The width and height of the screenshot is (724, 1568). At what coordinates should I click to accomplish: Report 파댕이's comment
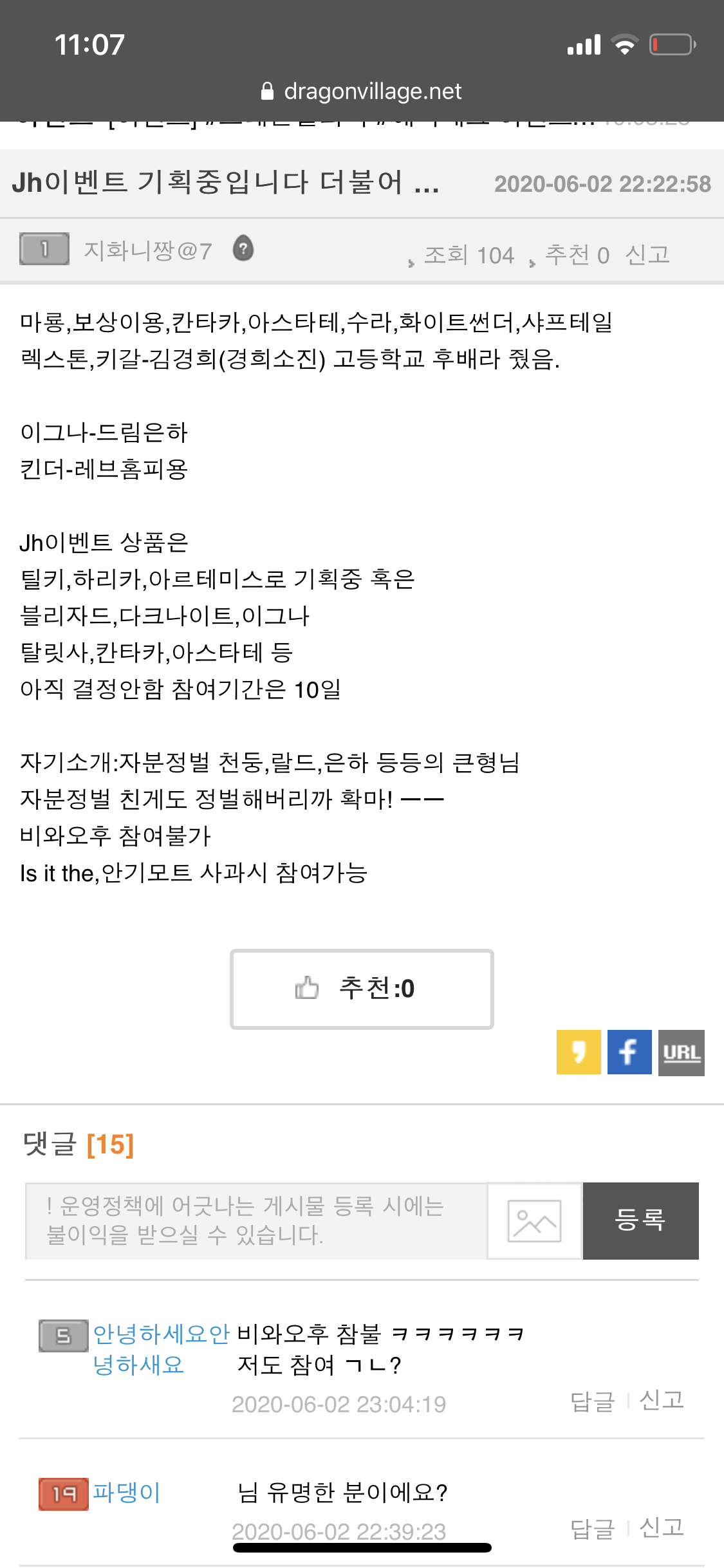(662, 1528)
